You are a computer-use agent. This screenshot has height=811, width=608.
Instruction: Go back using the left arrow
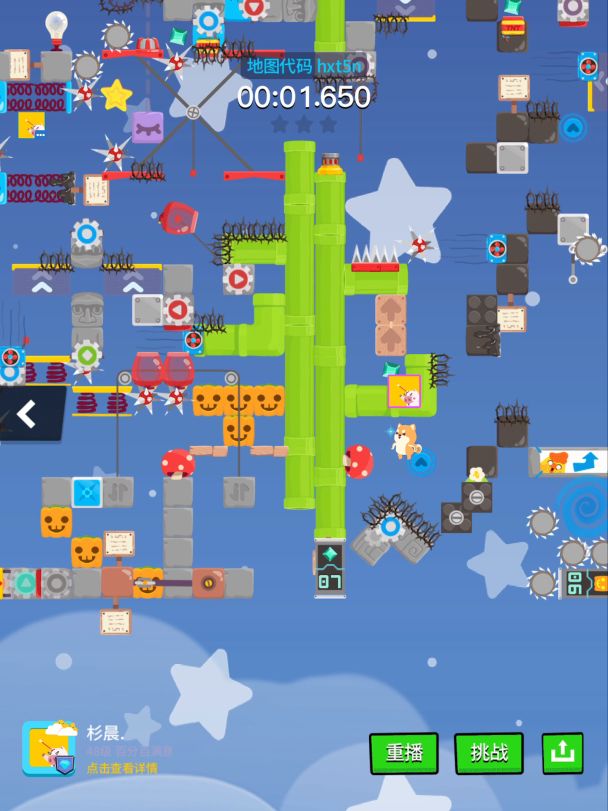point(27,414)
